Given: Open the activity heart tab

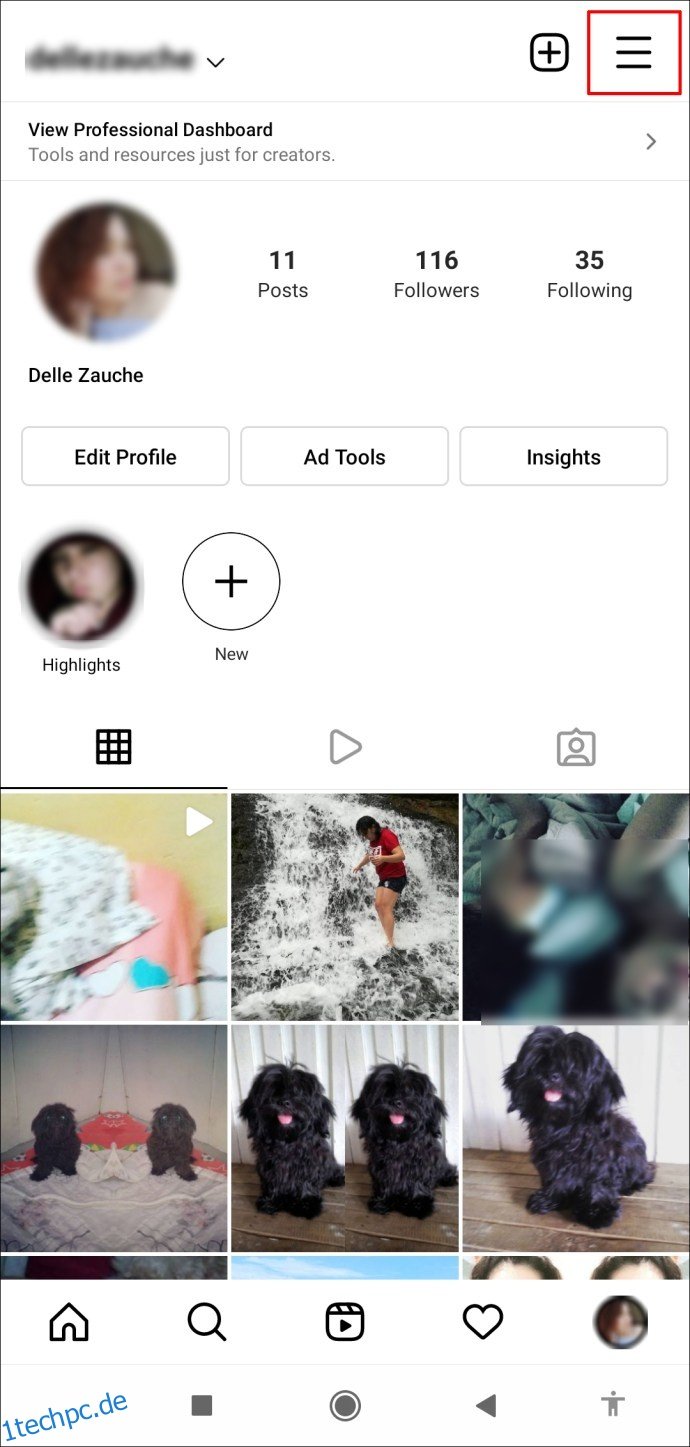Looking at the screenshot, I should click(x=482, y=1322).
